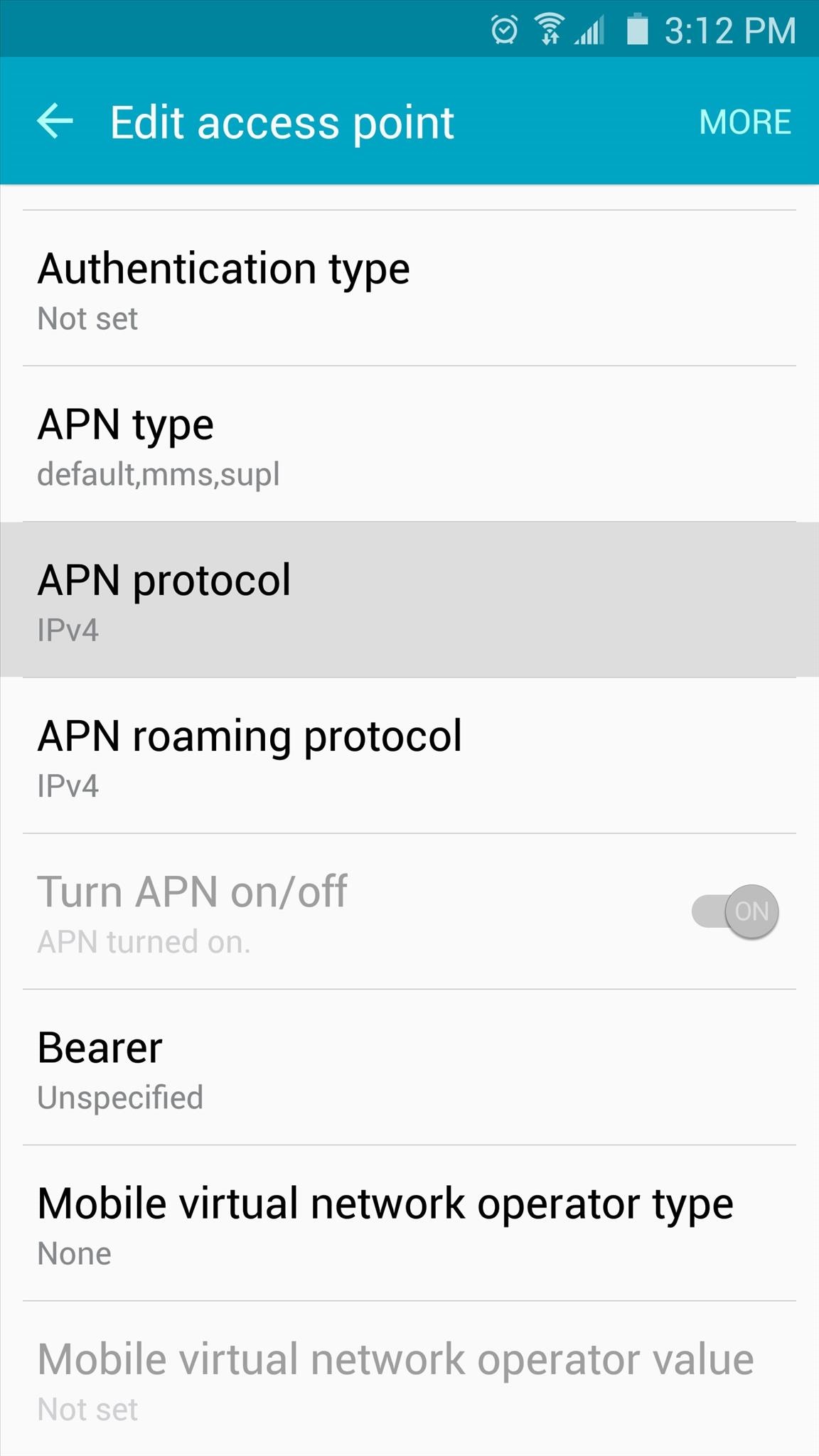Viewport: 819px width, 1456px height.
Task: Go back using the arrow icon
Action: [x=55, y=121]
